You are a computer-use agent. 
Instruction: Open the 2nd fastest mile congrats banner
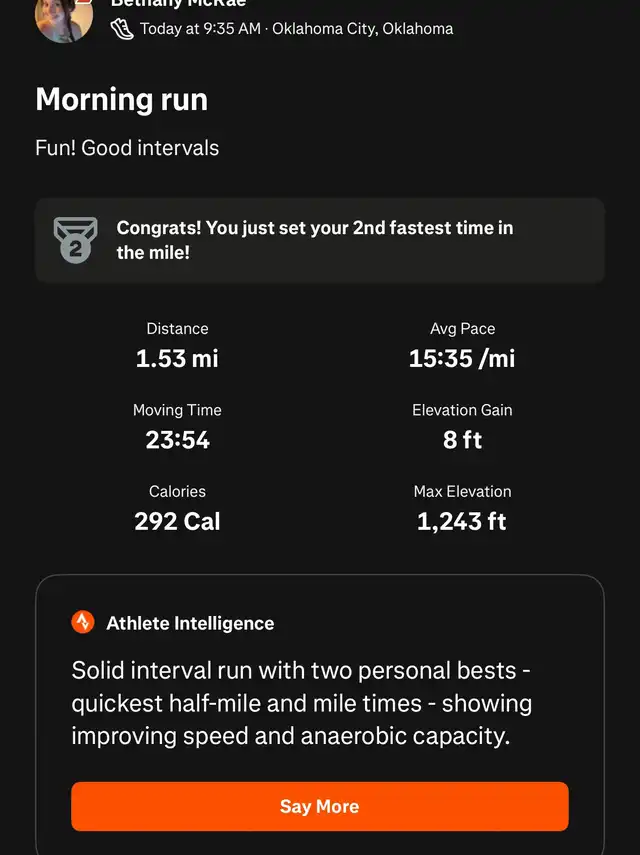319,241
